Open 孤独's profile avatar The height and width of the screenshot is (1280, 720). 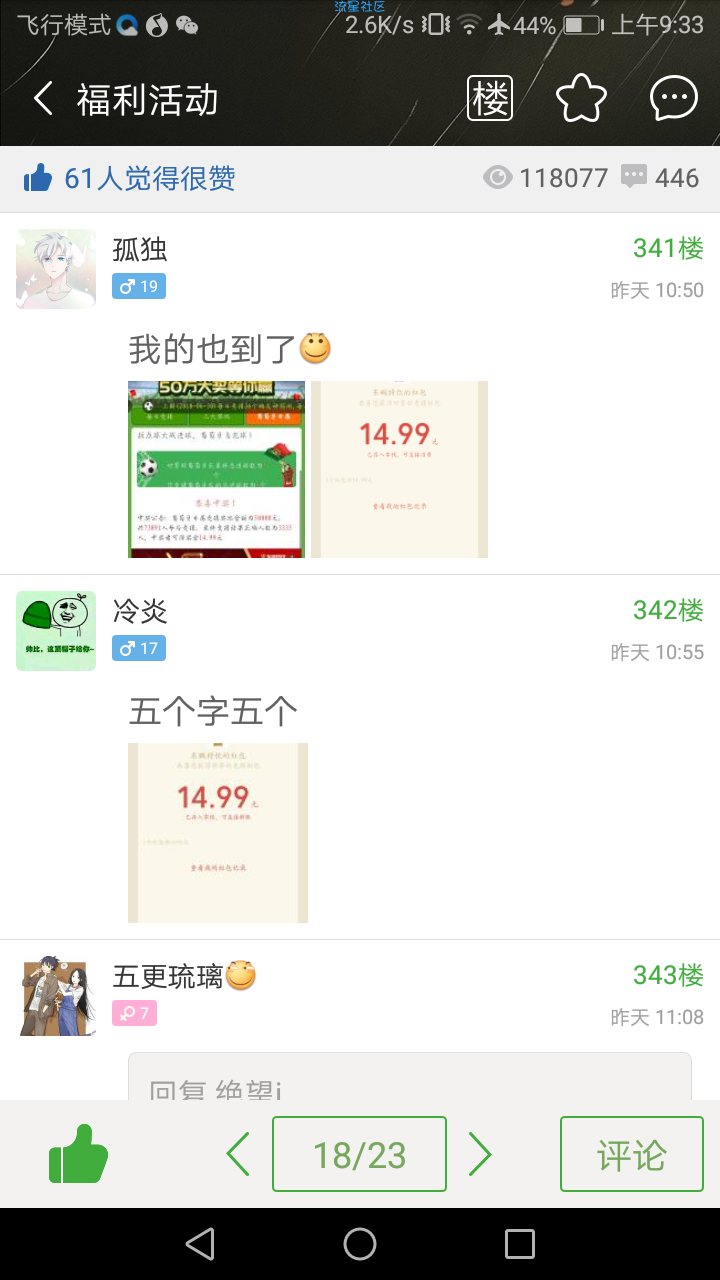pos(56,269)
